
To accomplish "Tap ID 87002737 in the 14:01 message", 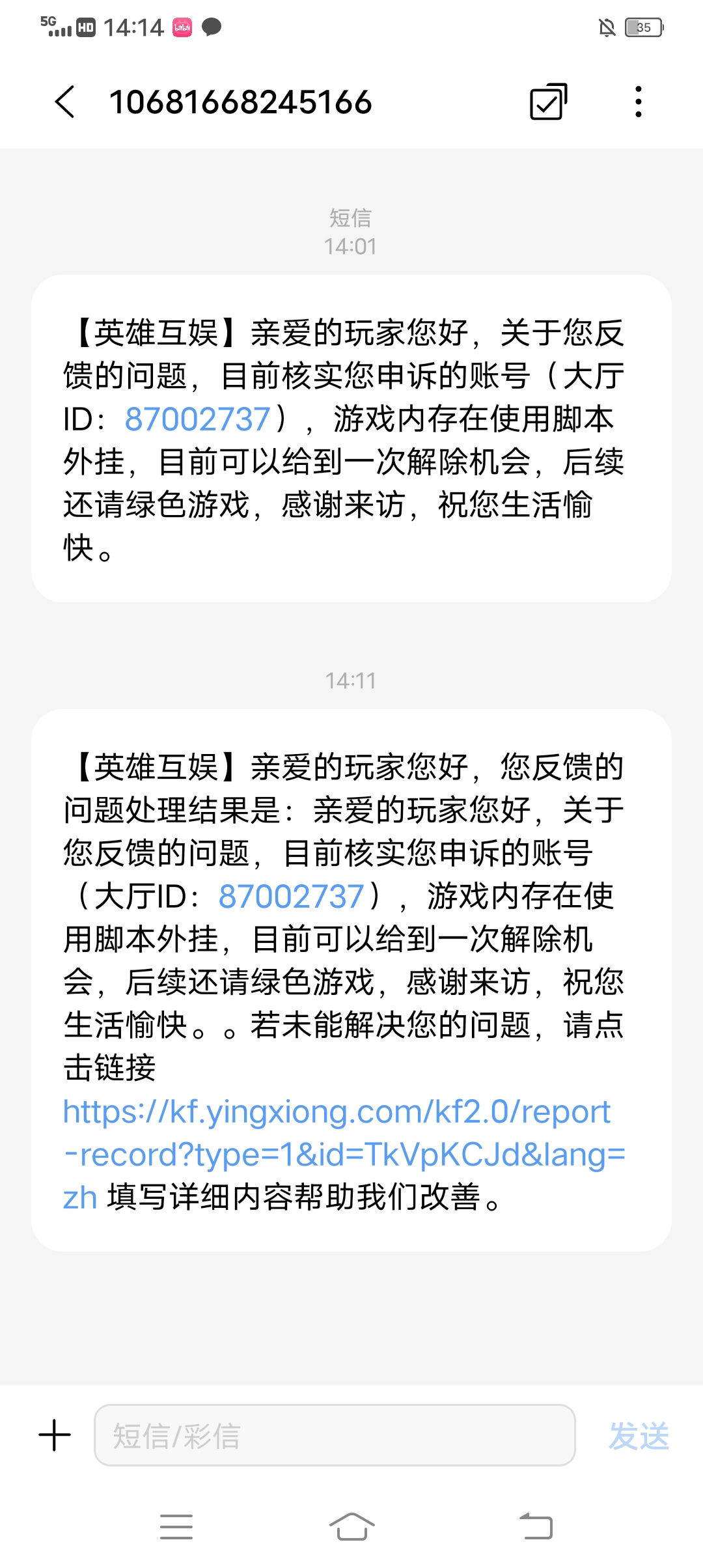I will pyautogui.click(x=197, y=419).
